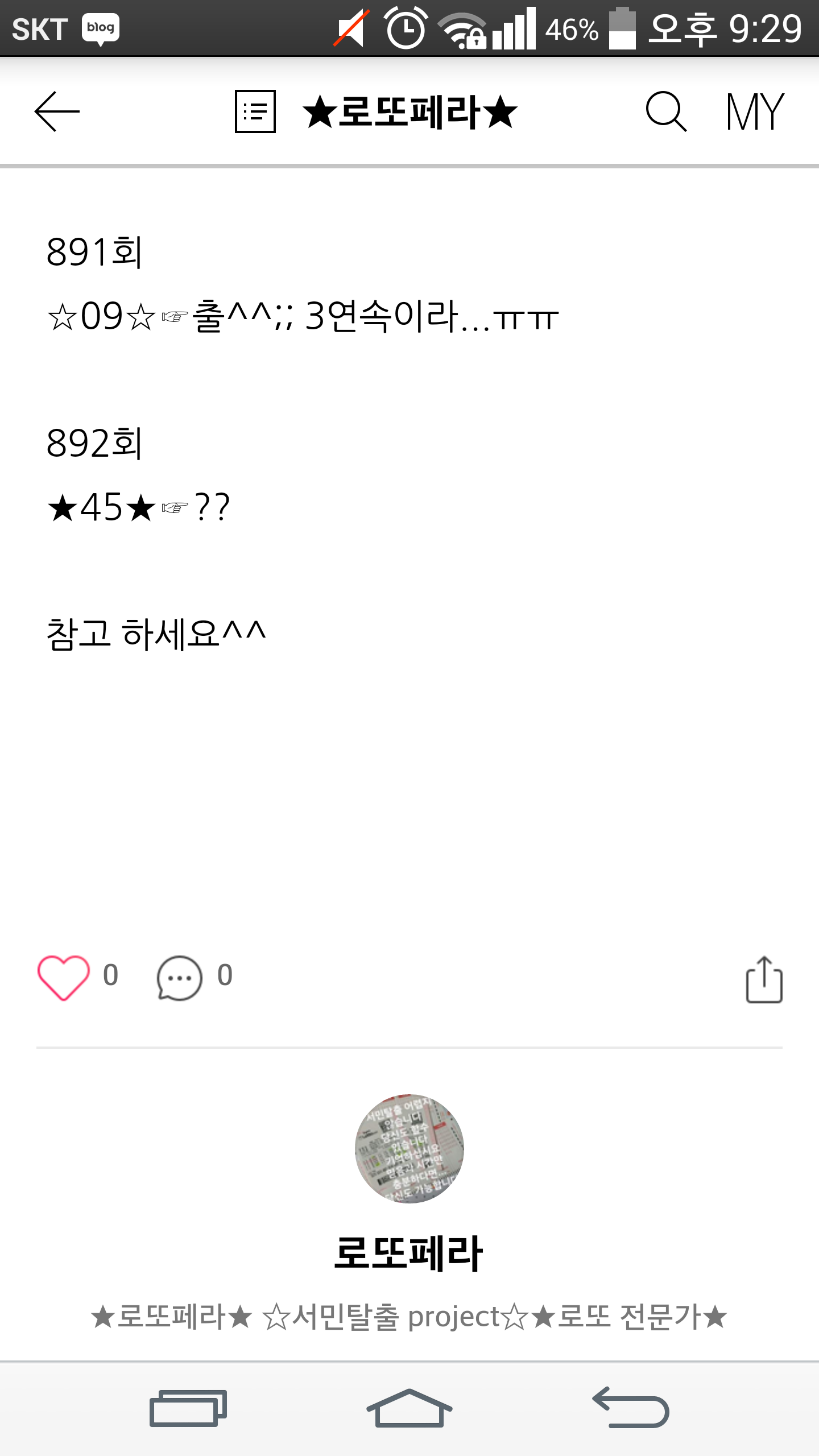Open the comments bubble
This screenshot has height=1456, width=819.
[180, 977]
